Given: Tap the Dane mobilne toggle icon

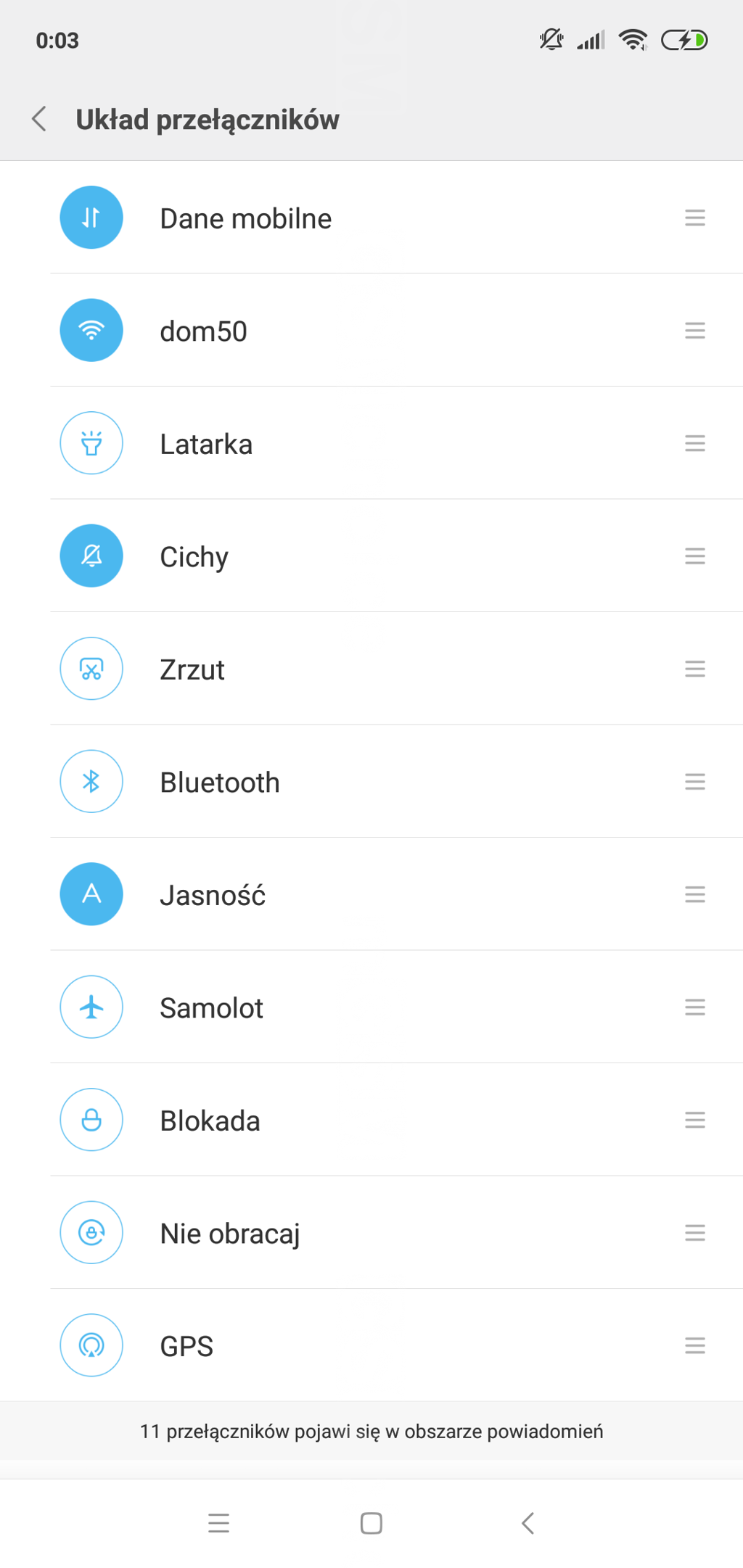Looking at the screenshot, I should point(91,218).
